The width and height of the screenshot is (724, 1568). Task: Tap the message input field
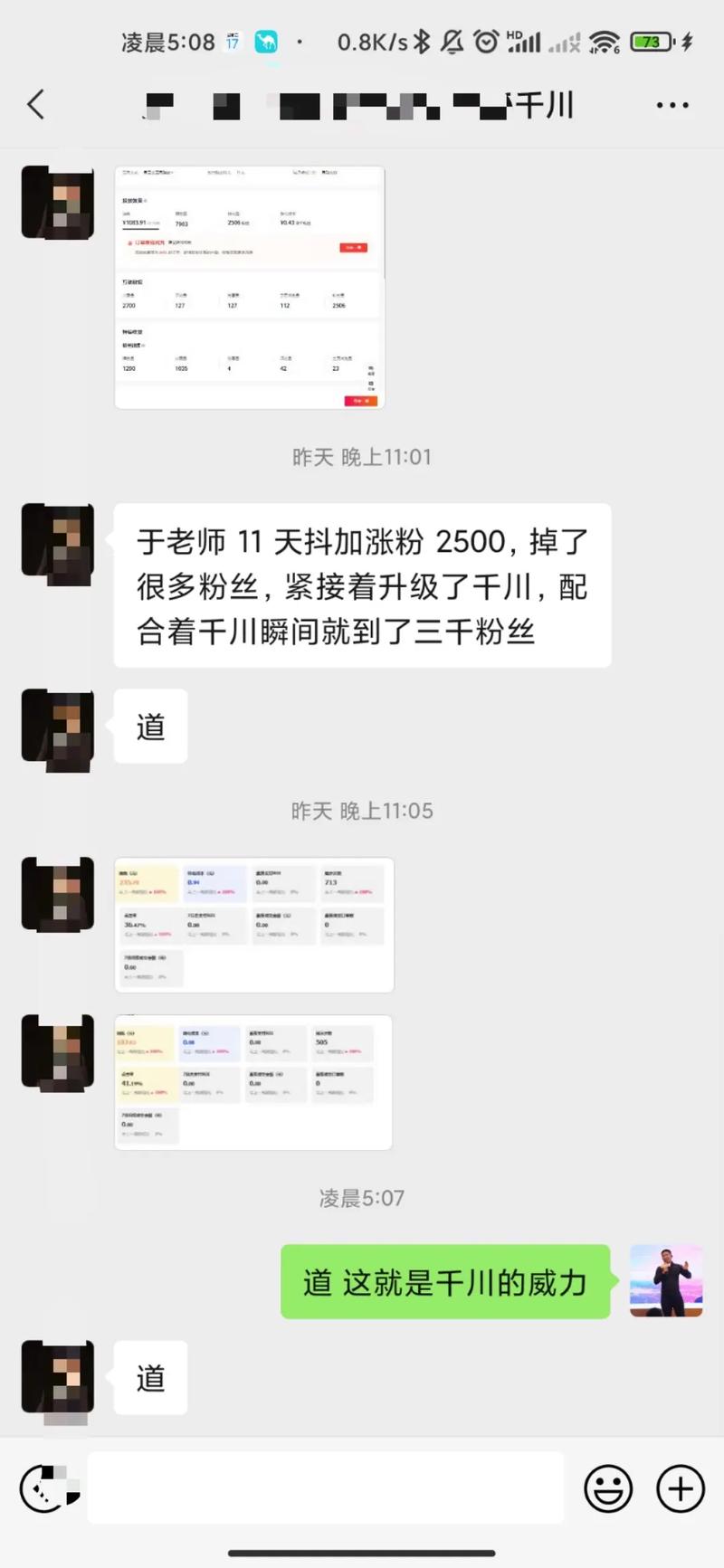326,1488
